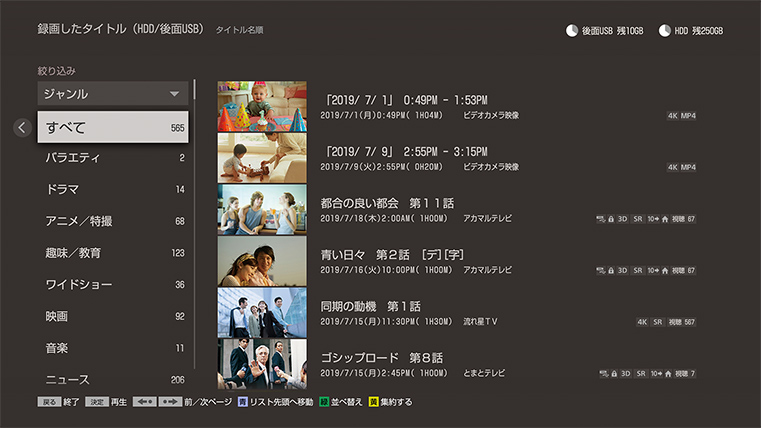The height and width of the screenshot is (428, 762).
Task: Filter by バラエティ genre
Action: 113,158
